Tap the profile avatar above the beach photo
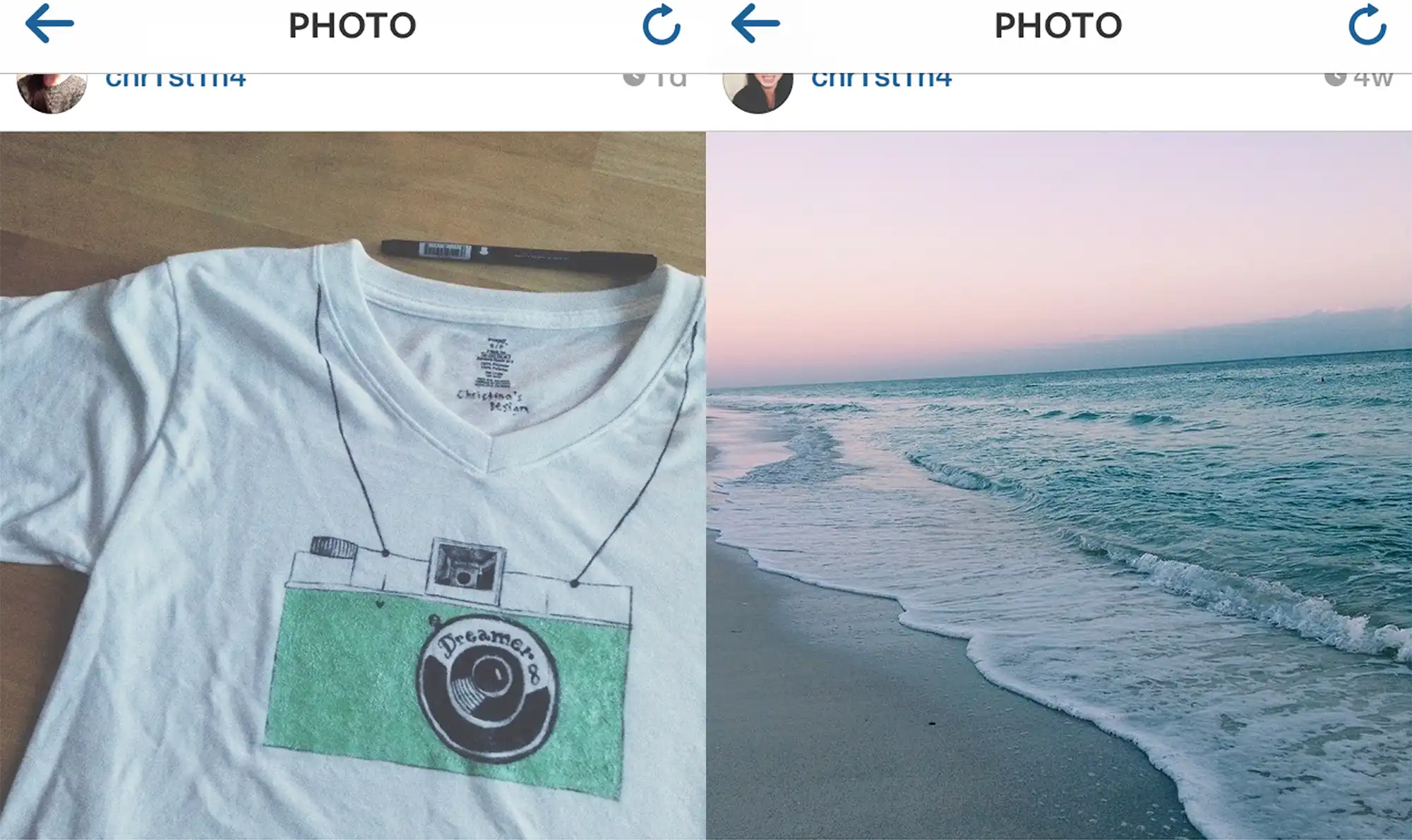 click(758, 93)
